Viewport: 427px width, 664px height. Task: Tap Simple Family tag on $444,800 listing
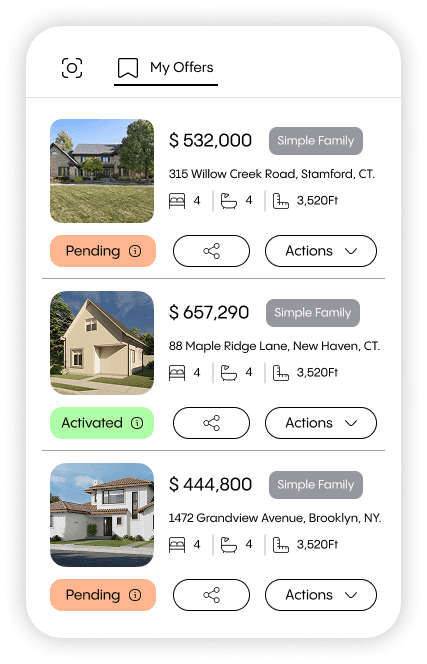pos(316,484)
